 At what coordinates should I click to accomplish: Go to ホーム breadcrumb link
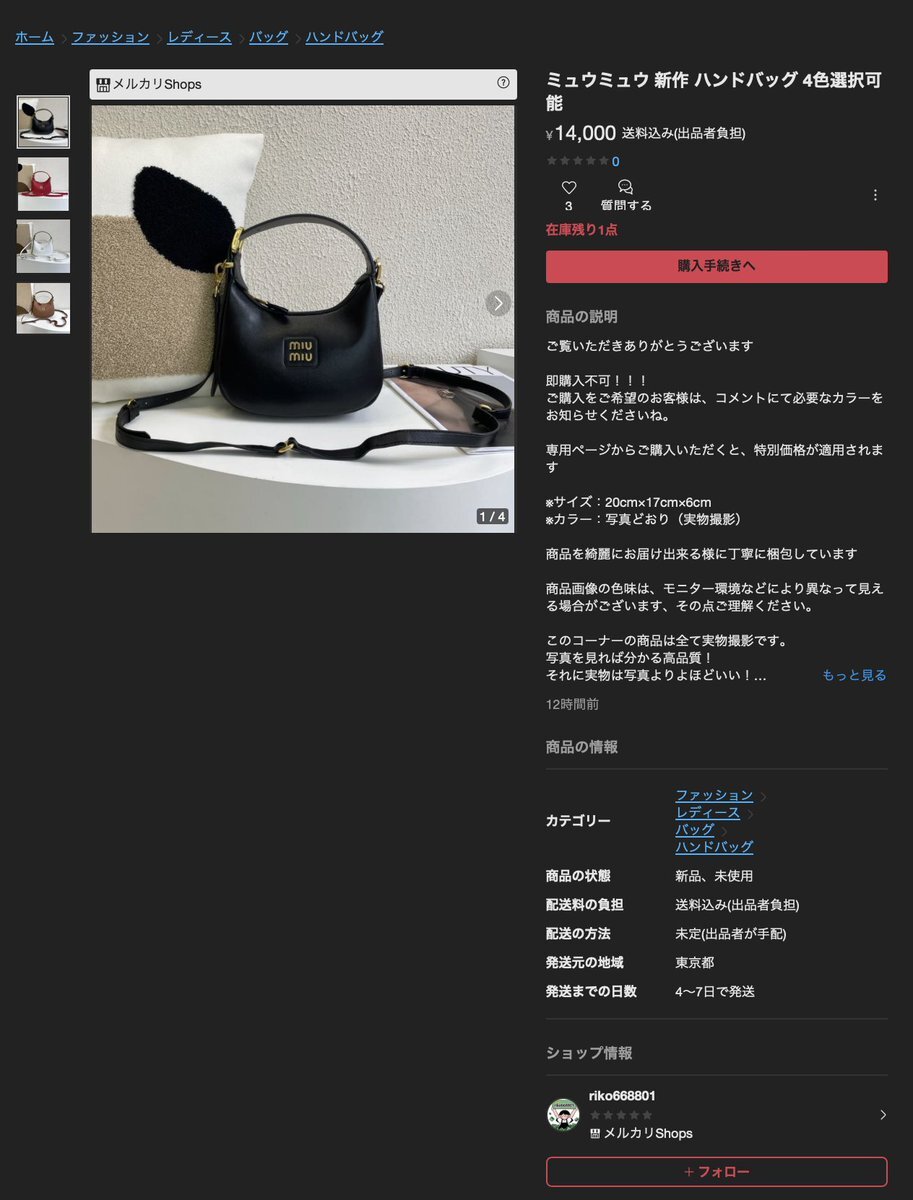34,37
